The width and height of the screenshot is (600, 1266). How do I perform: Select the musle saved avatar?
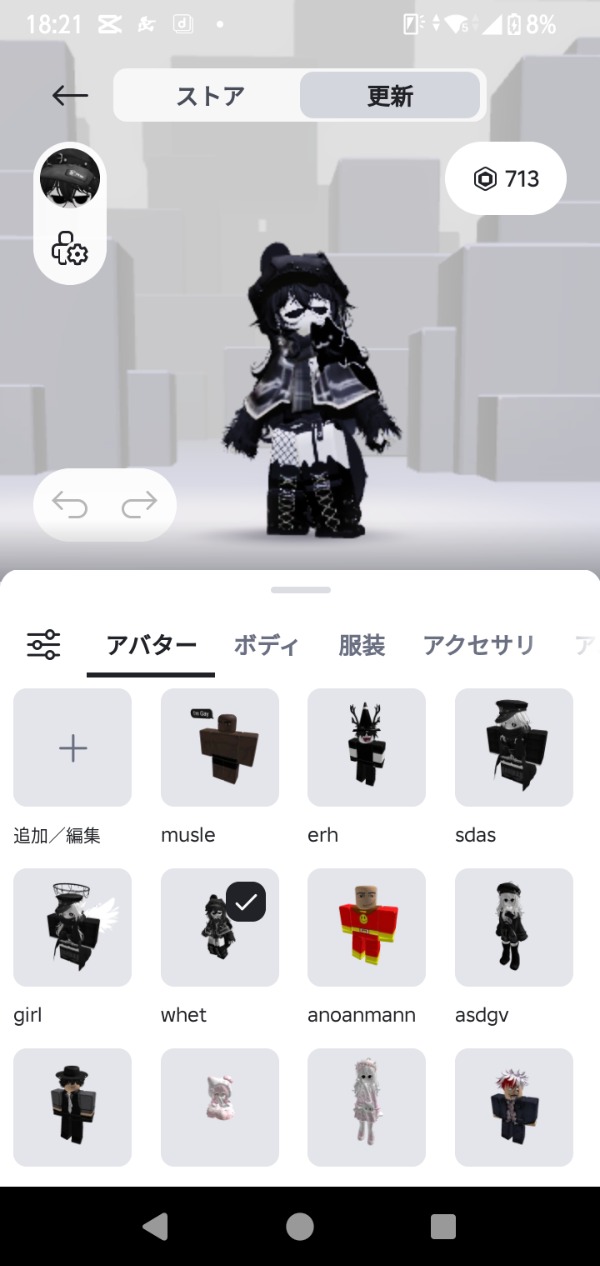(220, 748)
